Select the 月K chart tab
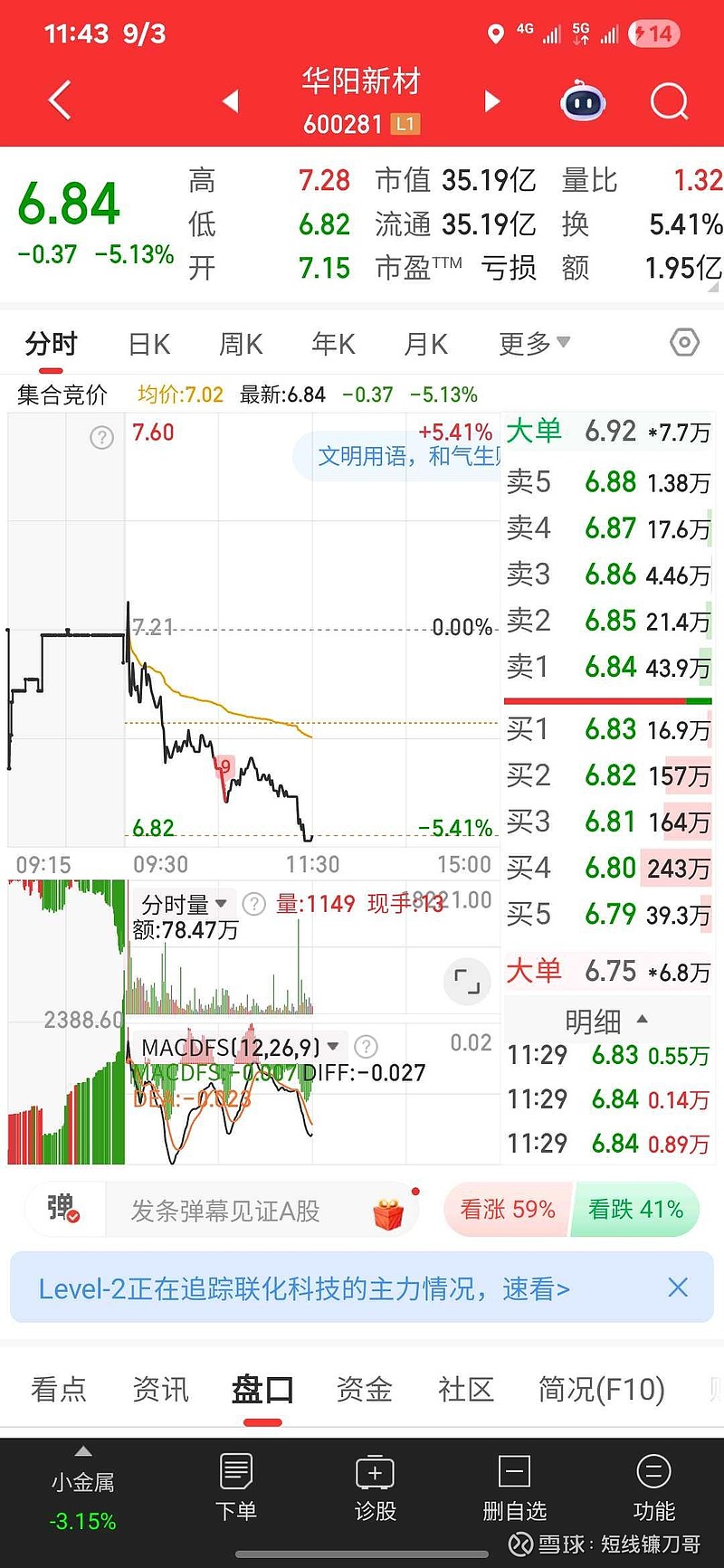Screen dimensions: 724x1568 425,344
